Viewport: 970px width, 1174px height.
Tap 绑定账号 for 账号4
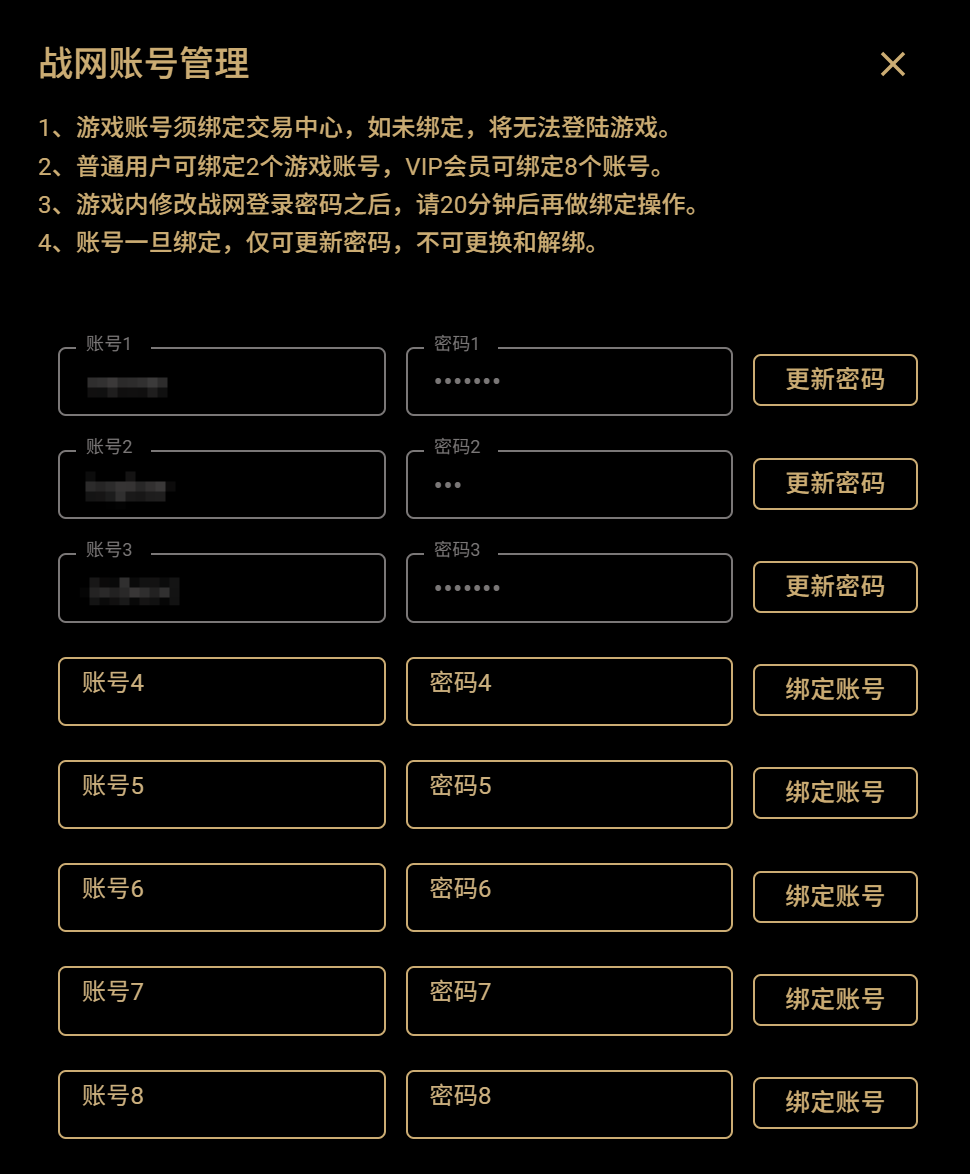pyautogui.click(x=835, y=690)
